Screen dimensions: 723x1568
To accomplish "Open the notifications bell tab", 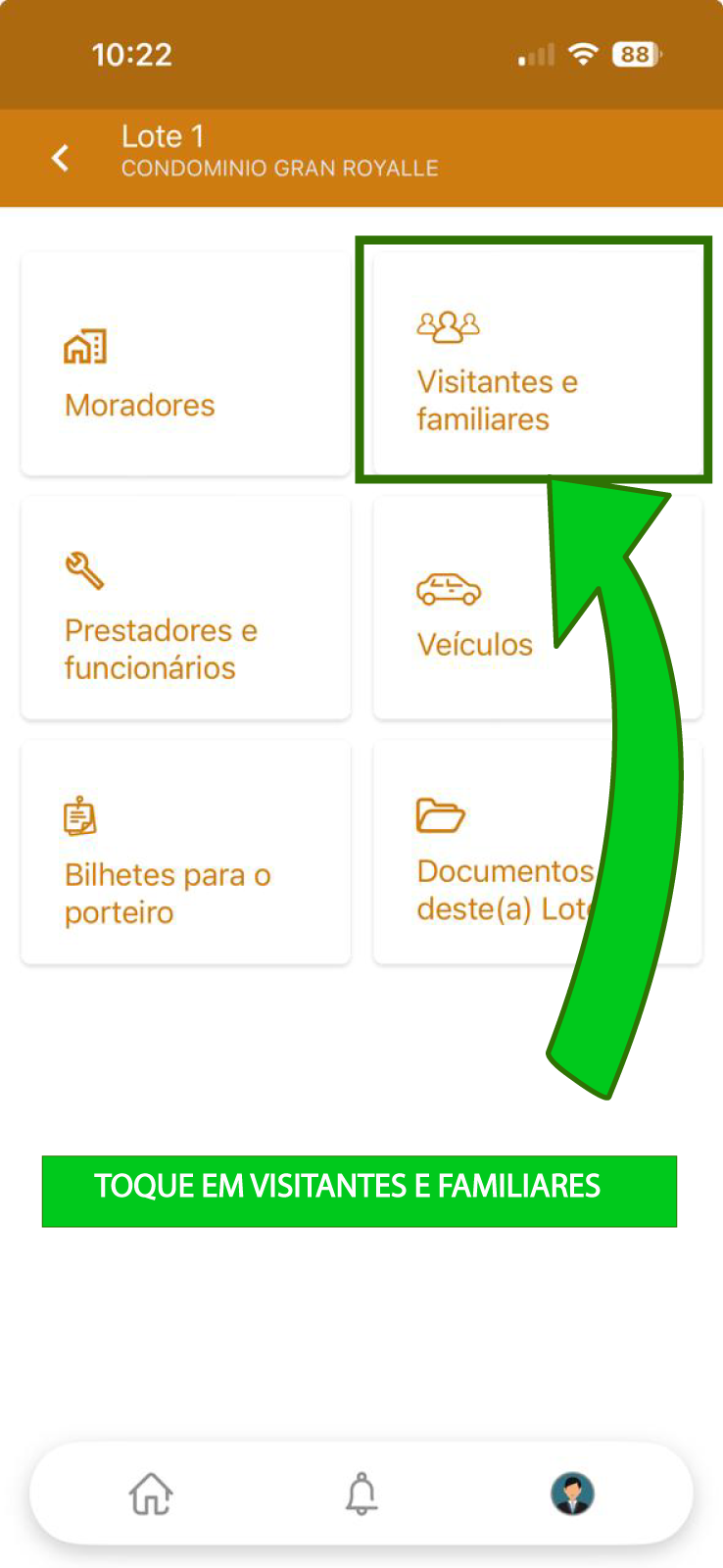I will coord(361,1494).
